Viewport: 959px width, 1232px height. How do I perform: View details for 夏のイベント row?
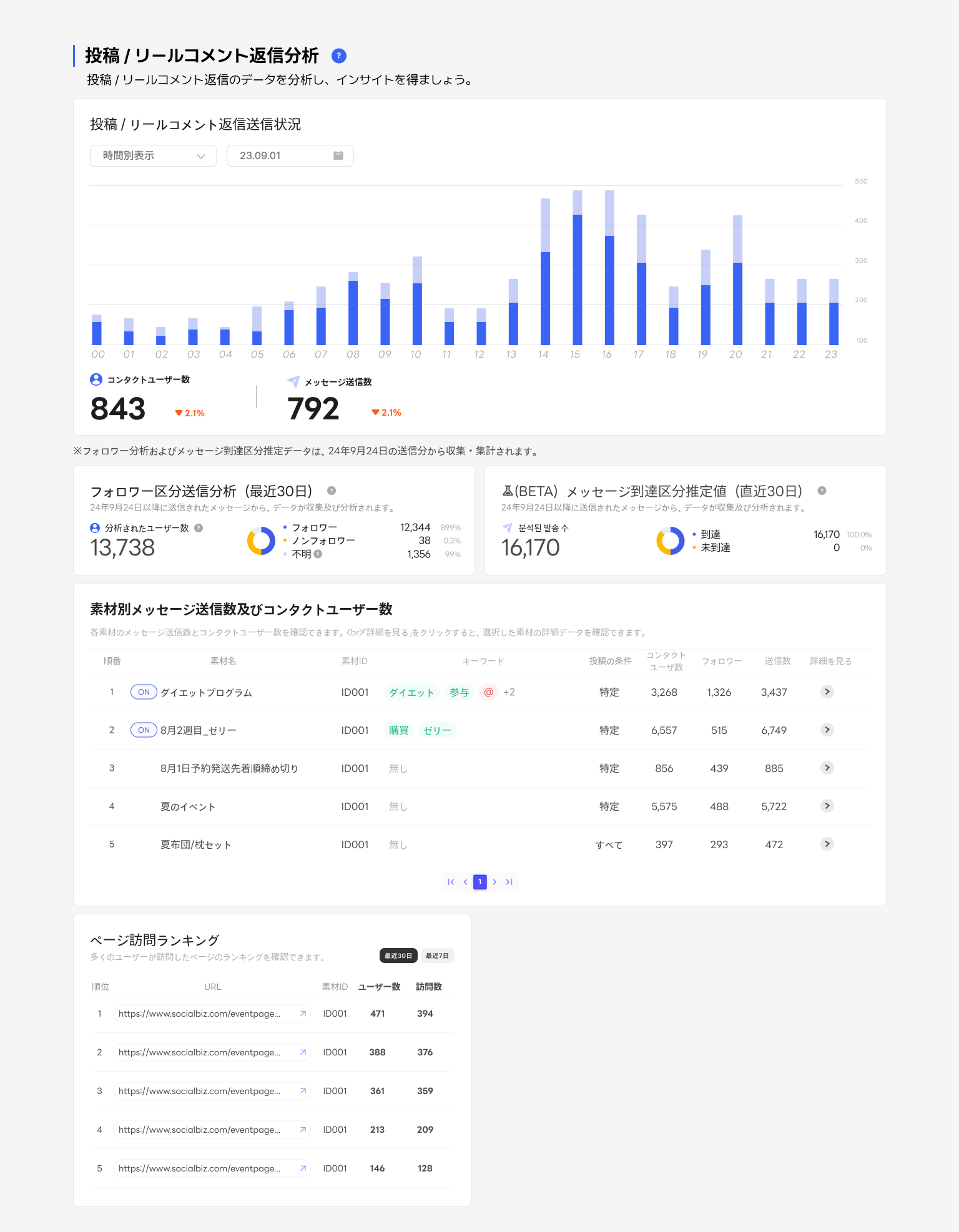click(x=827, y=806)
